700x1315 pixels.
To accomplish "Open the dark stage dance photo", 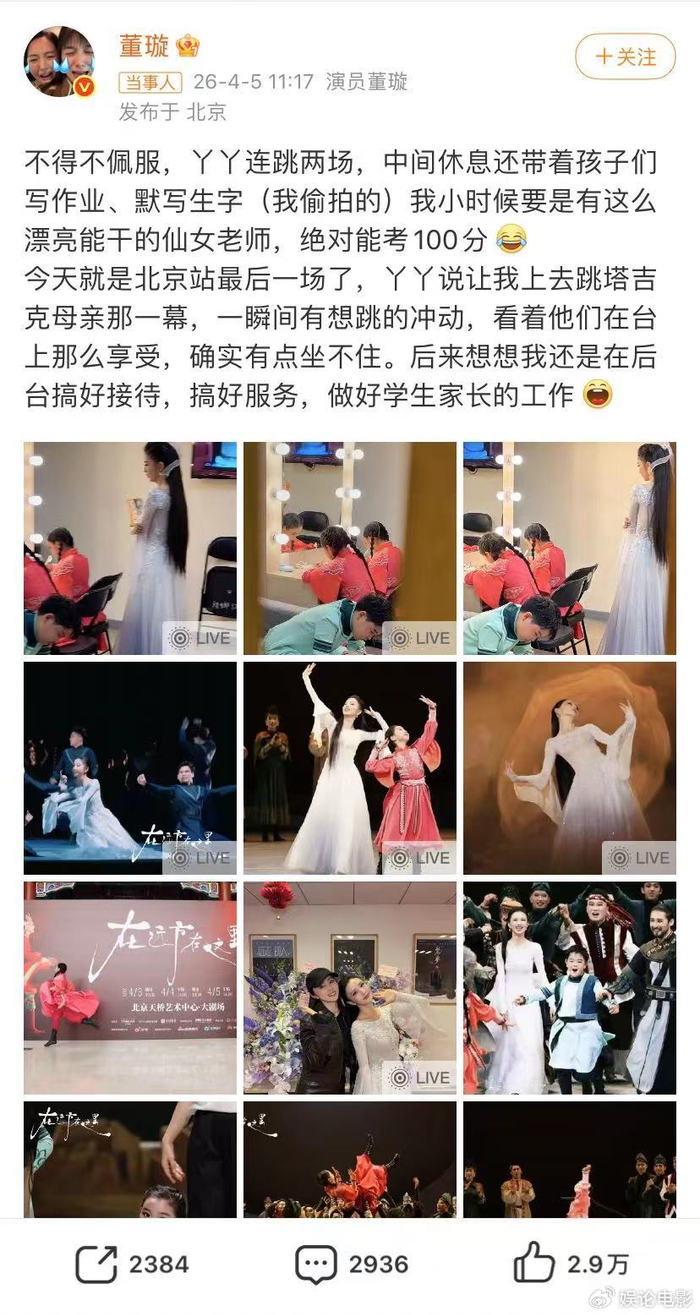I will 131,768.
